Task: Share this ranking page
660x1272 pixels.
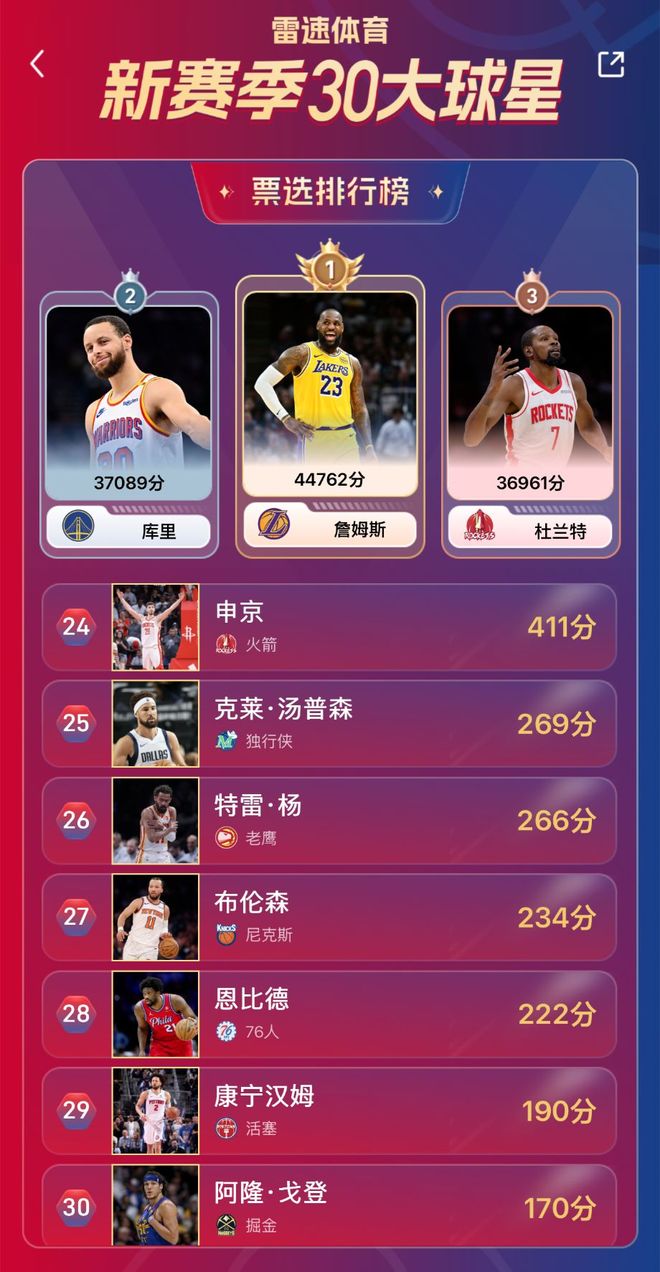Action: [x=610, y=64]
